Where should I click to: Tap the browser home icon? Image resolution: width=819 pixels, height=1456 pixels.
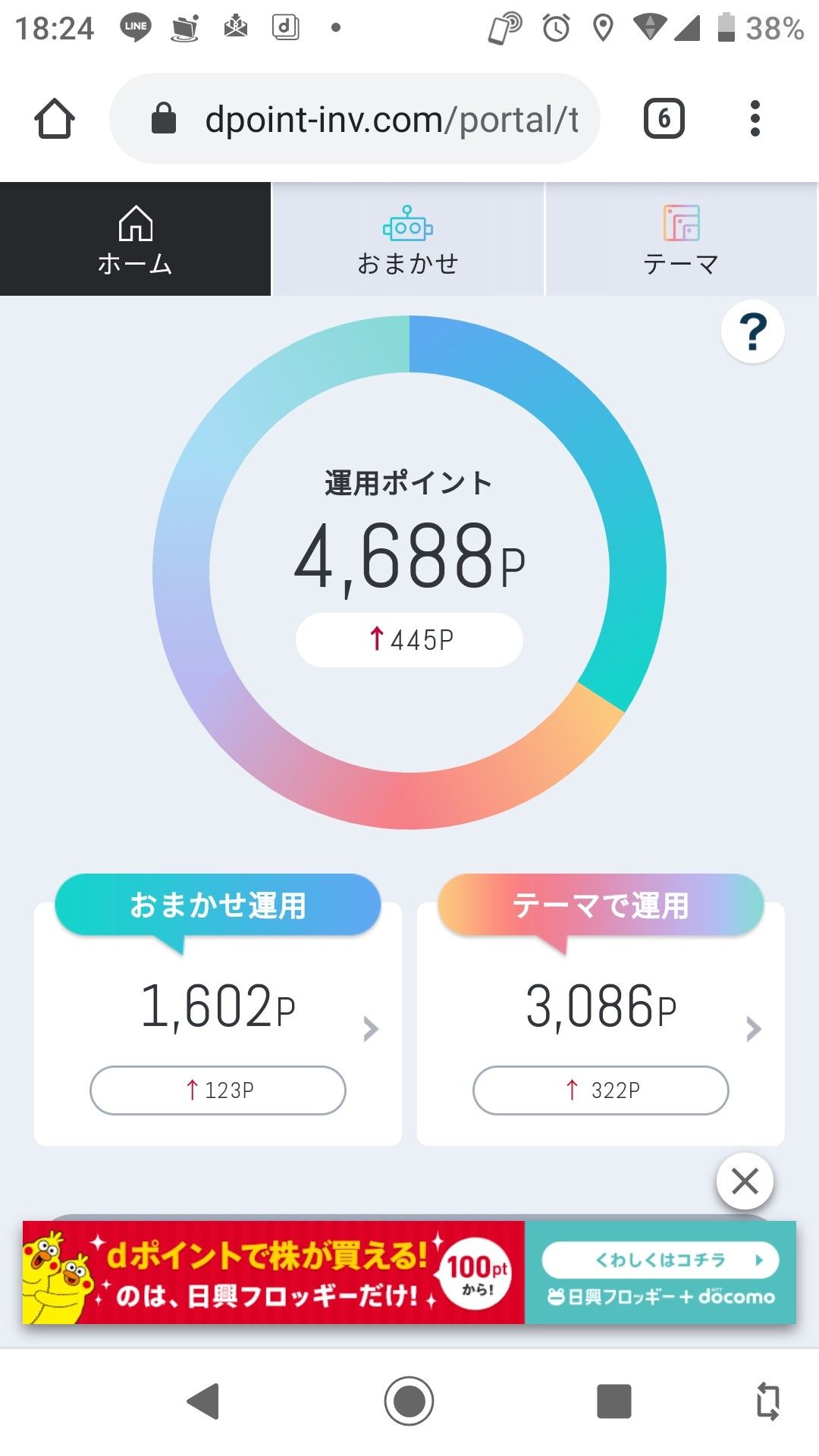point(55,119)
